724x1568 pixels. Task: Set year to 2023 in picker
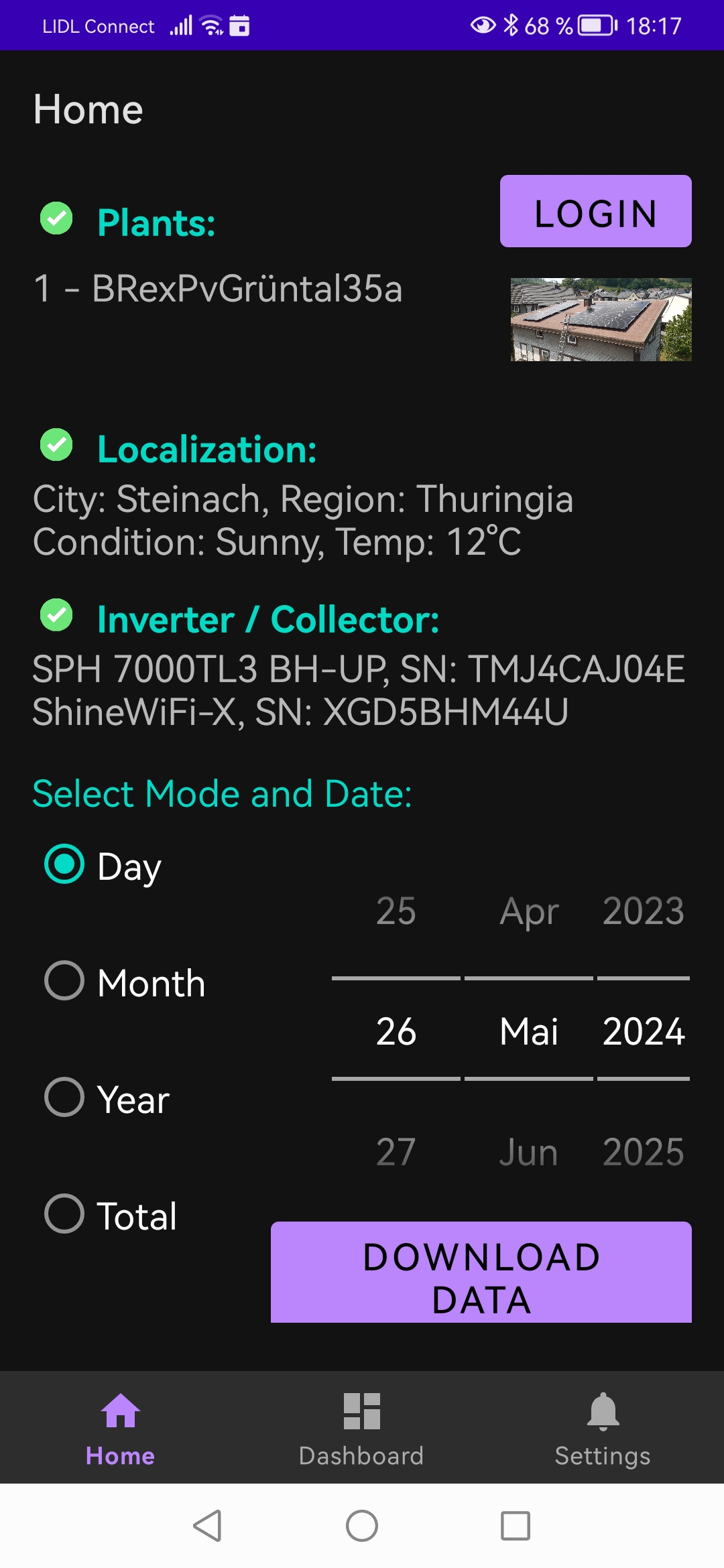click(643, 911)
